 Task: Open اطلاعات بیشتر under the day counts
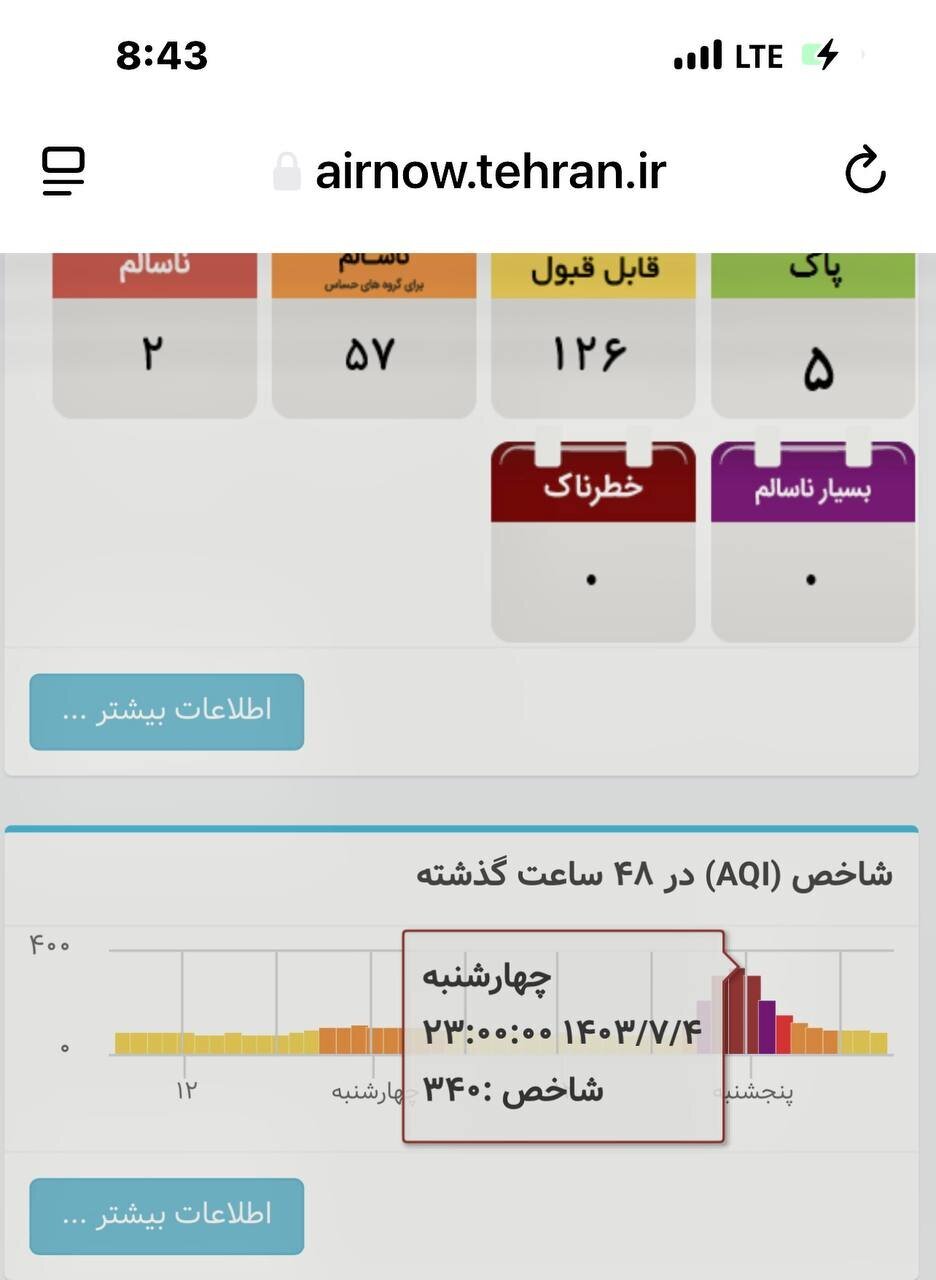point(167,711)
